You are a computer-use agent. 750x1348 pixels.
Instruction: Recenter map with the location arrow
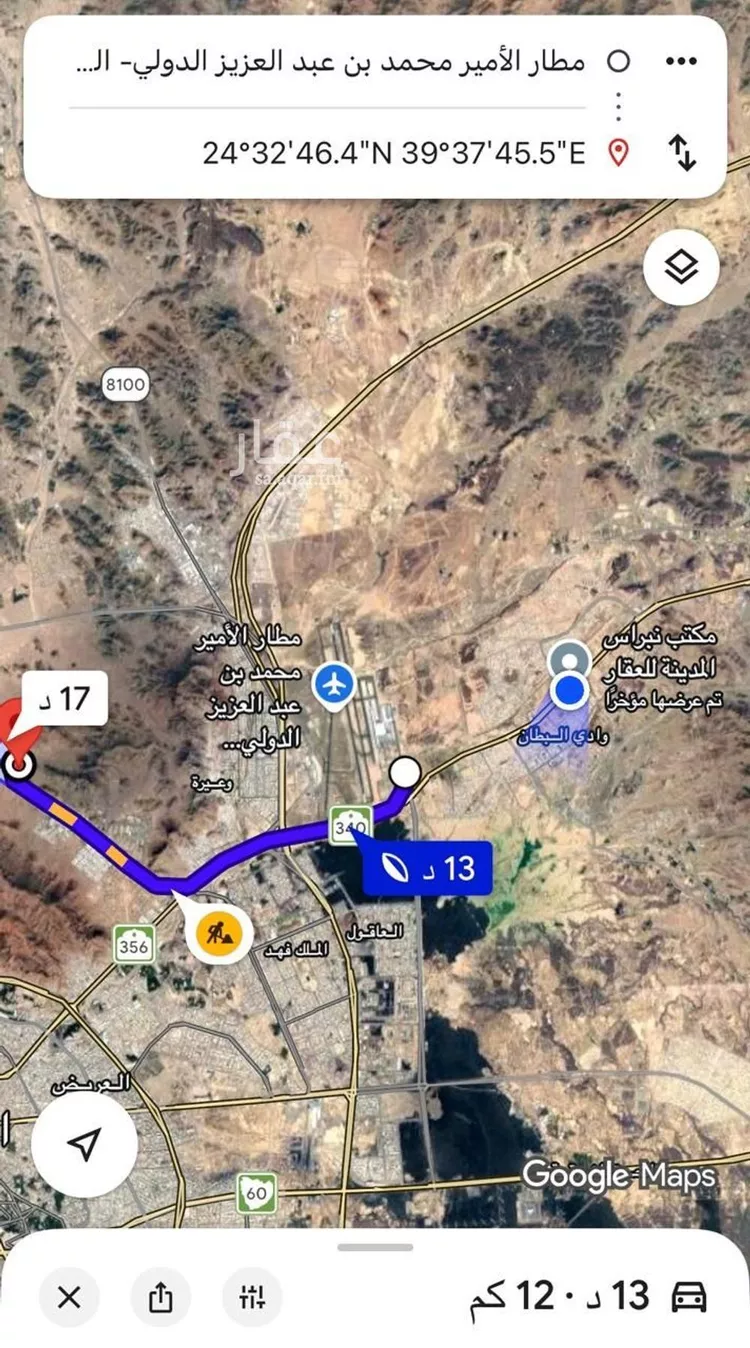(x=84, y=1144)
